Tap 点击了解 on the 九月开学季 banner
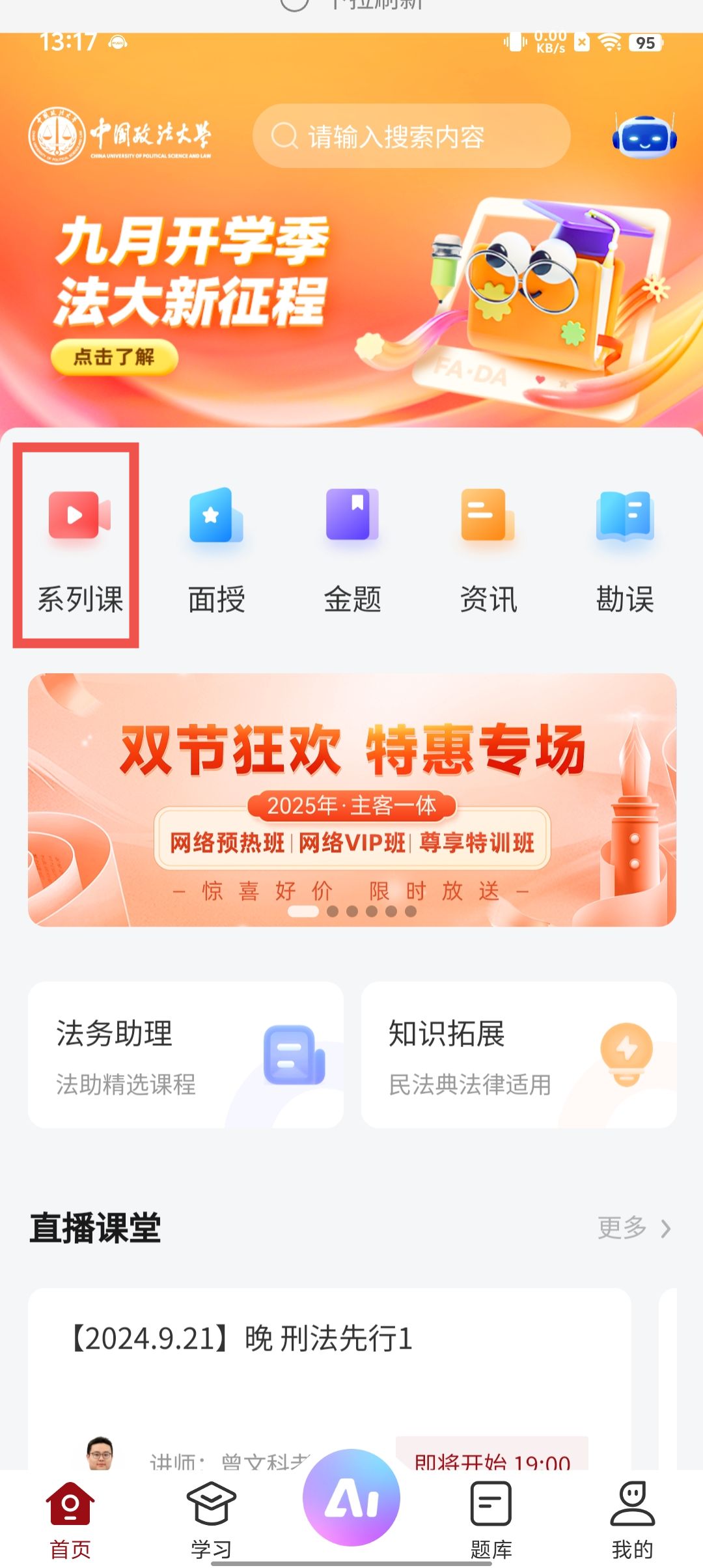Screen dimensions: 703x1568 [x=114, y=357]
